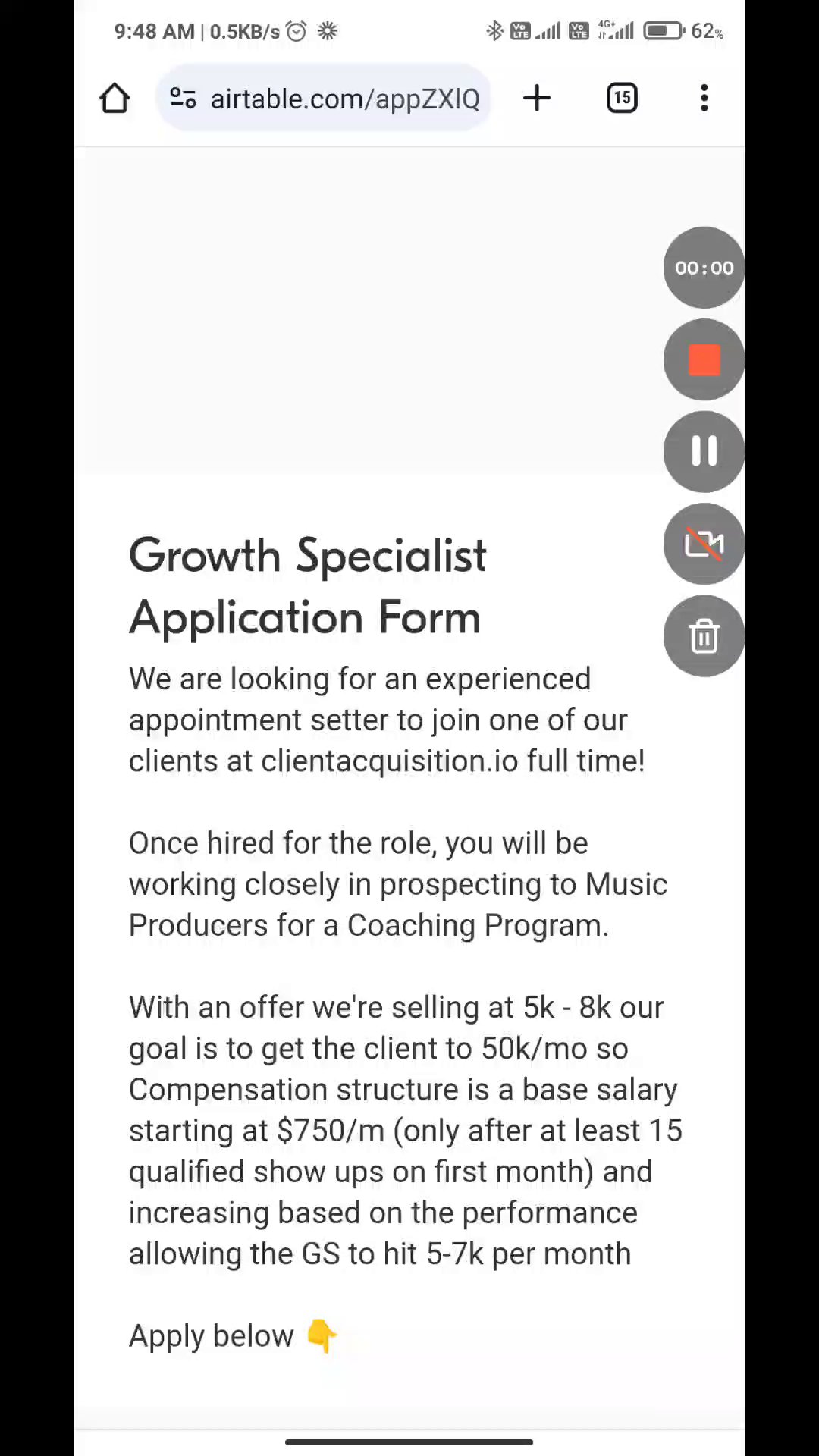Pause the screen recording
Image resolution: width=819 pixels, height=1456 pixels.
pos(704,452)
